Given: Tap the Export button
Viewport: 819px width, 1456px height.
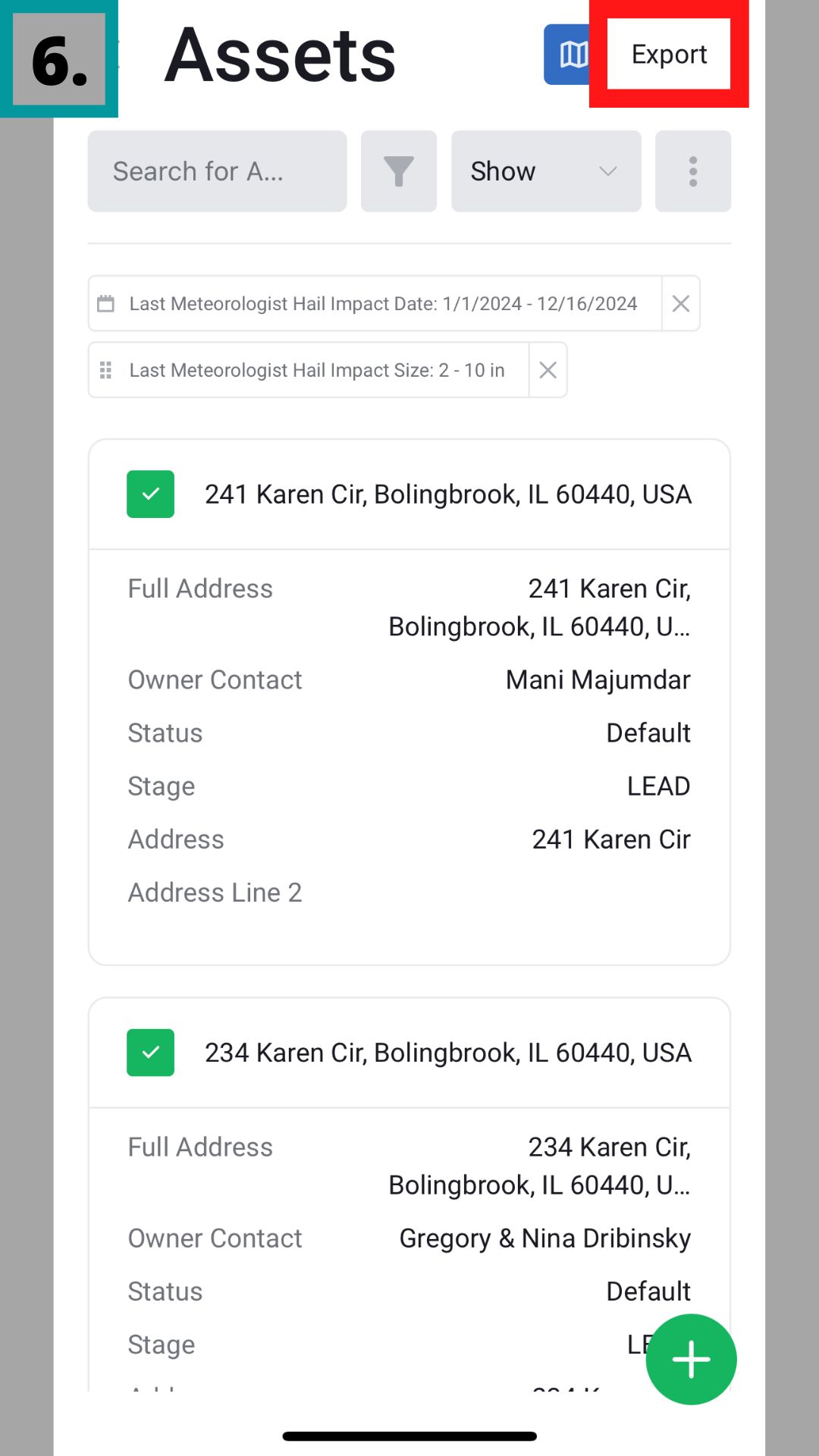Looking at the screenshot, I should pos(669,55).
